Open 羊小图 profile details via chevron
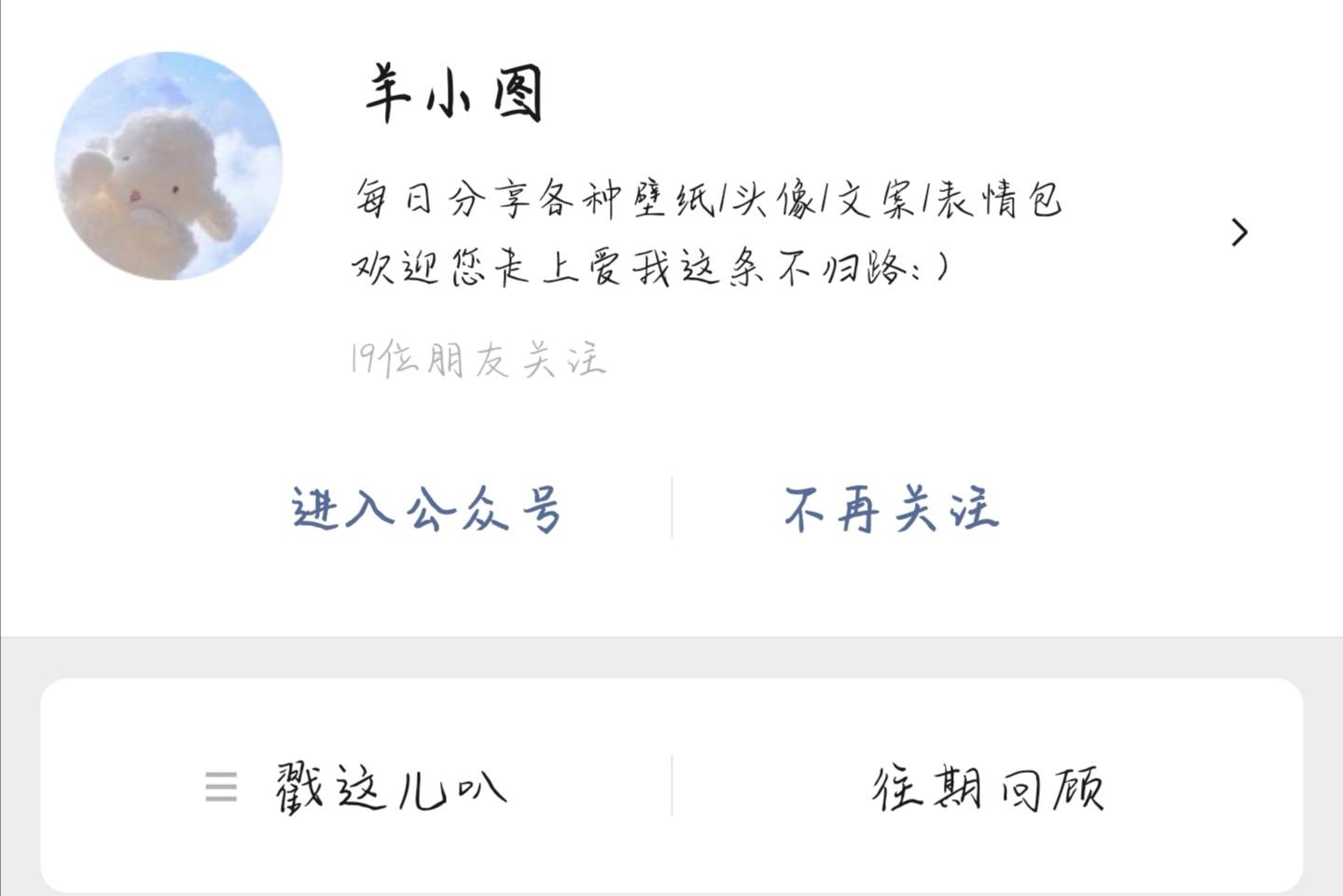This screenshot has height=896, width=1343. (1239, 232)
